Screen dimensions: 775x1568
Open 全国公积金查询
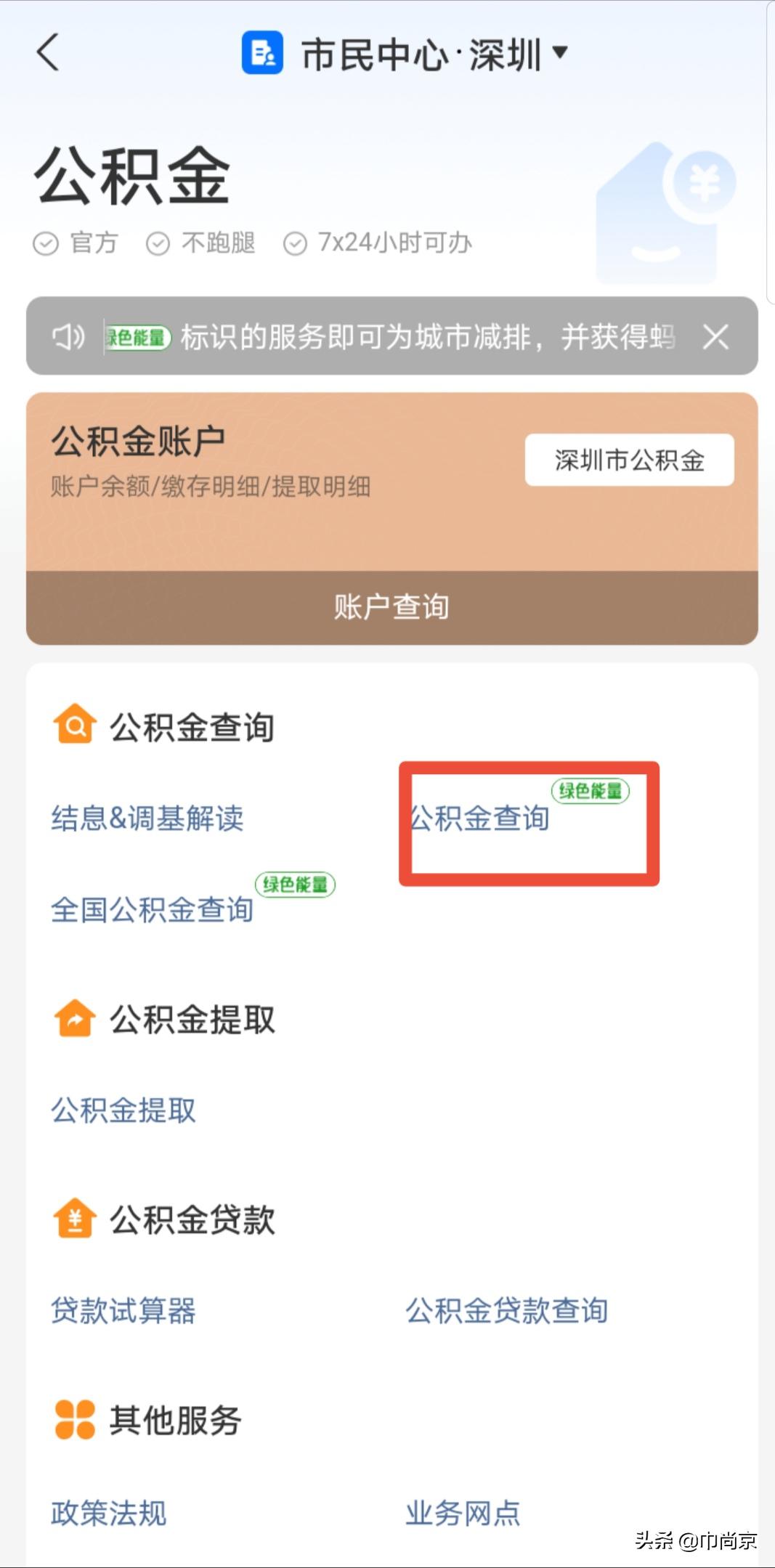click(151, 910)
